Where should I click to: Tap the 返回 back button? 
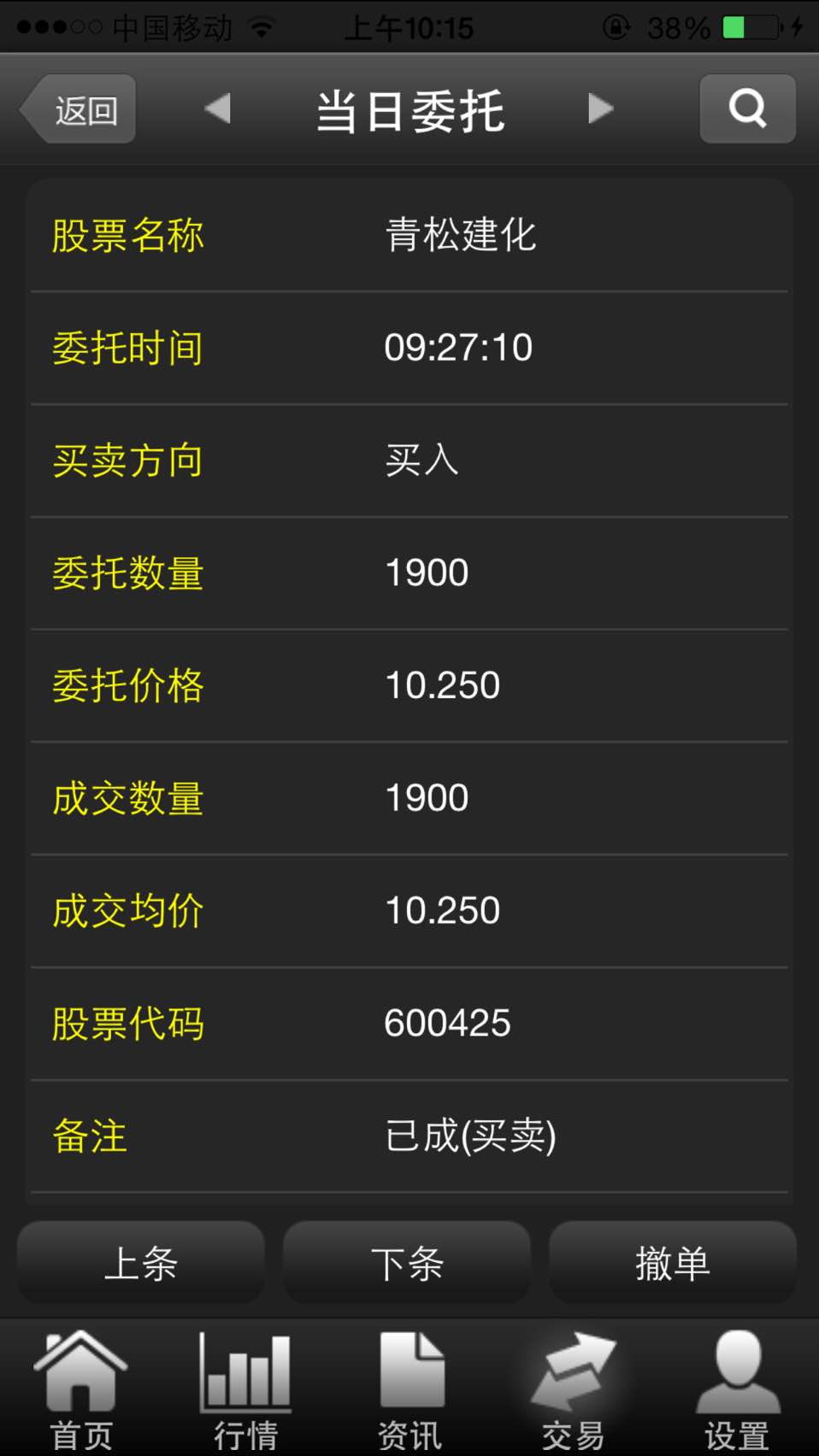tap(79, 109)
